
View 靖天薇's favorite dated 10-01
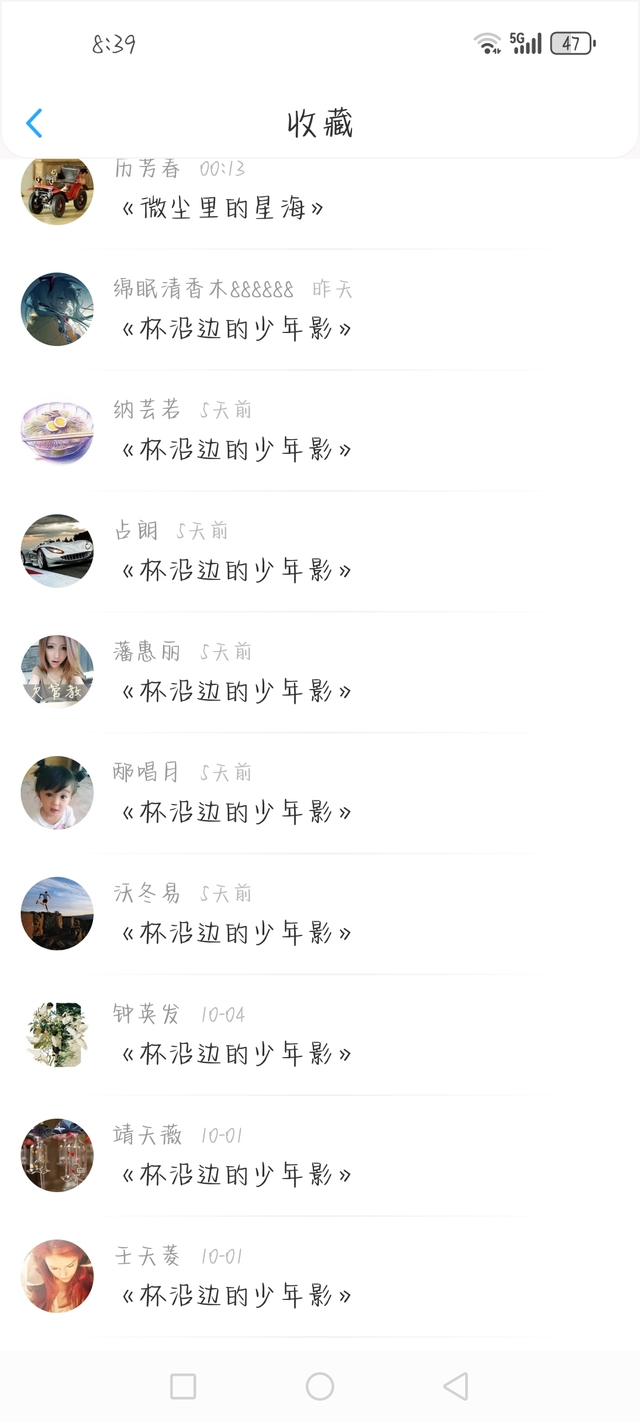click(x=236, y=1176)
